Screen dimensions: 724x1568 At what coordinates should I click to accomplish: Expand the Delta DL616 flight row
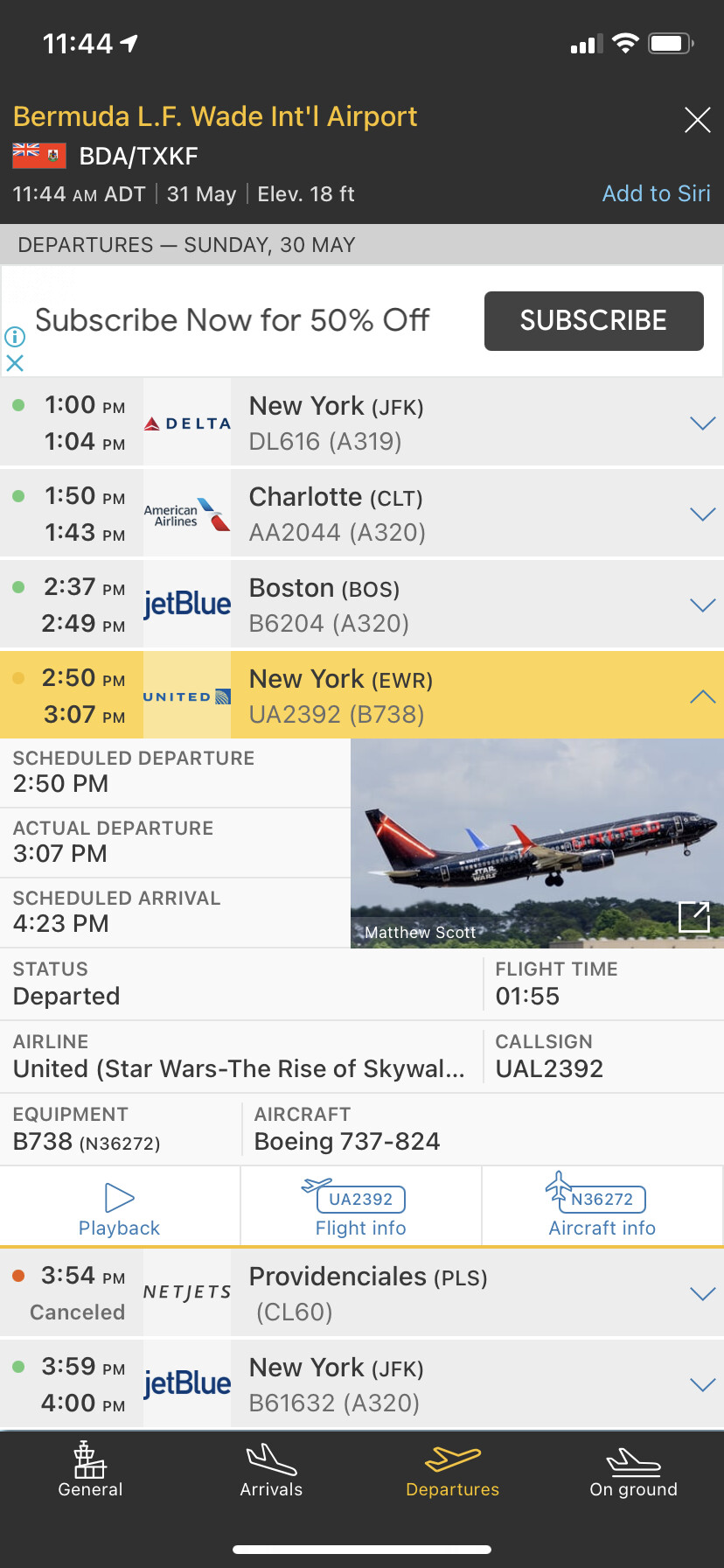tap(702, 423)
